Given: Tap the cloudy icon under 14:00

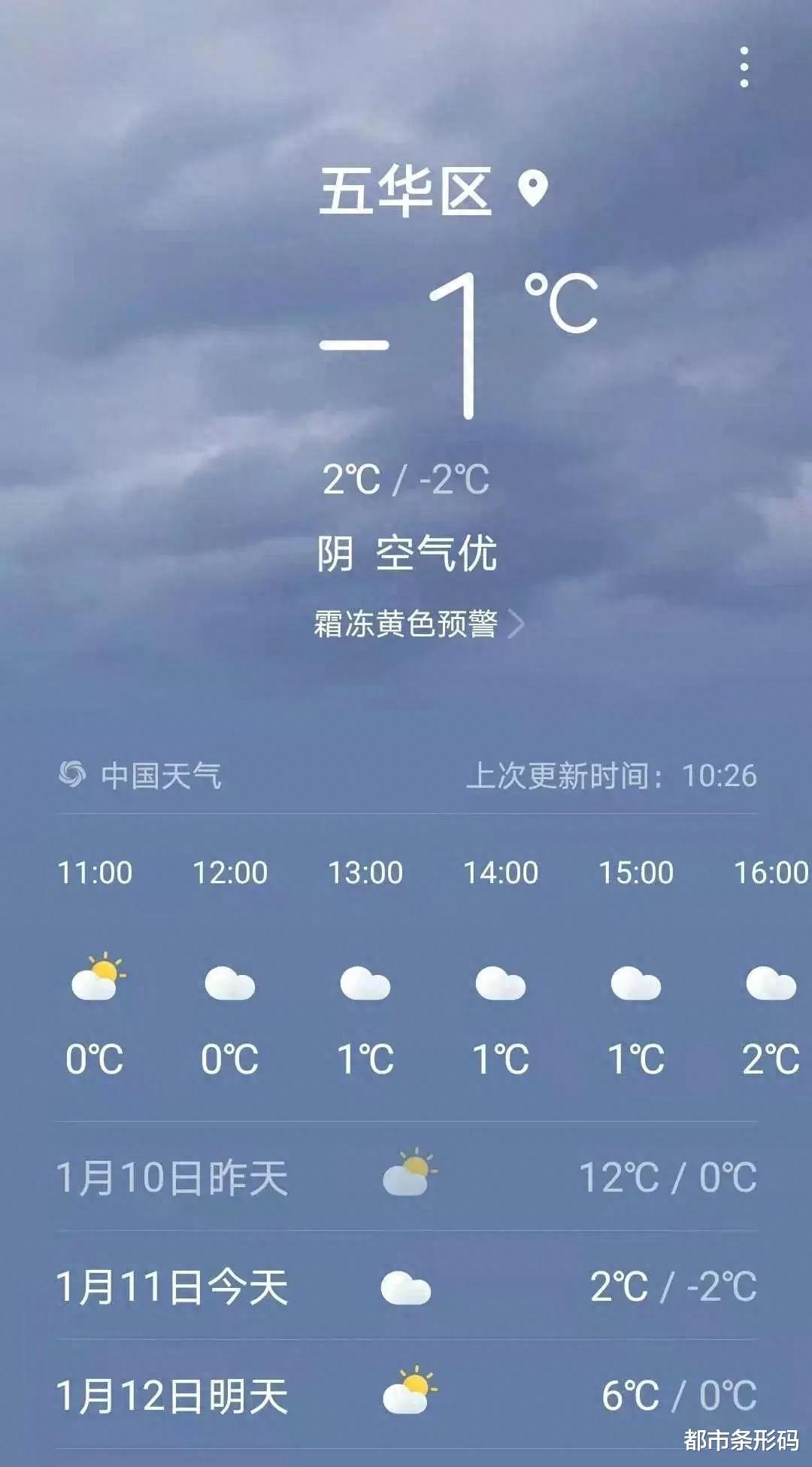Looking at the screenshot, I should tap(501, 982).
